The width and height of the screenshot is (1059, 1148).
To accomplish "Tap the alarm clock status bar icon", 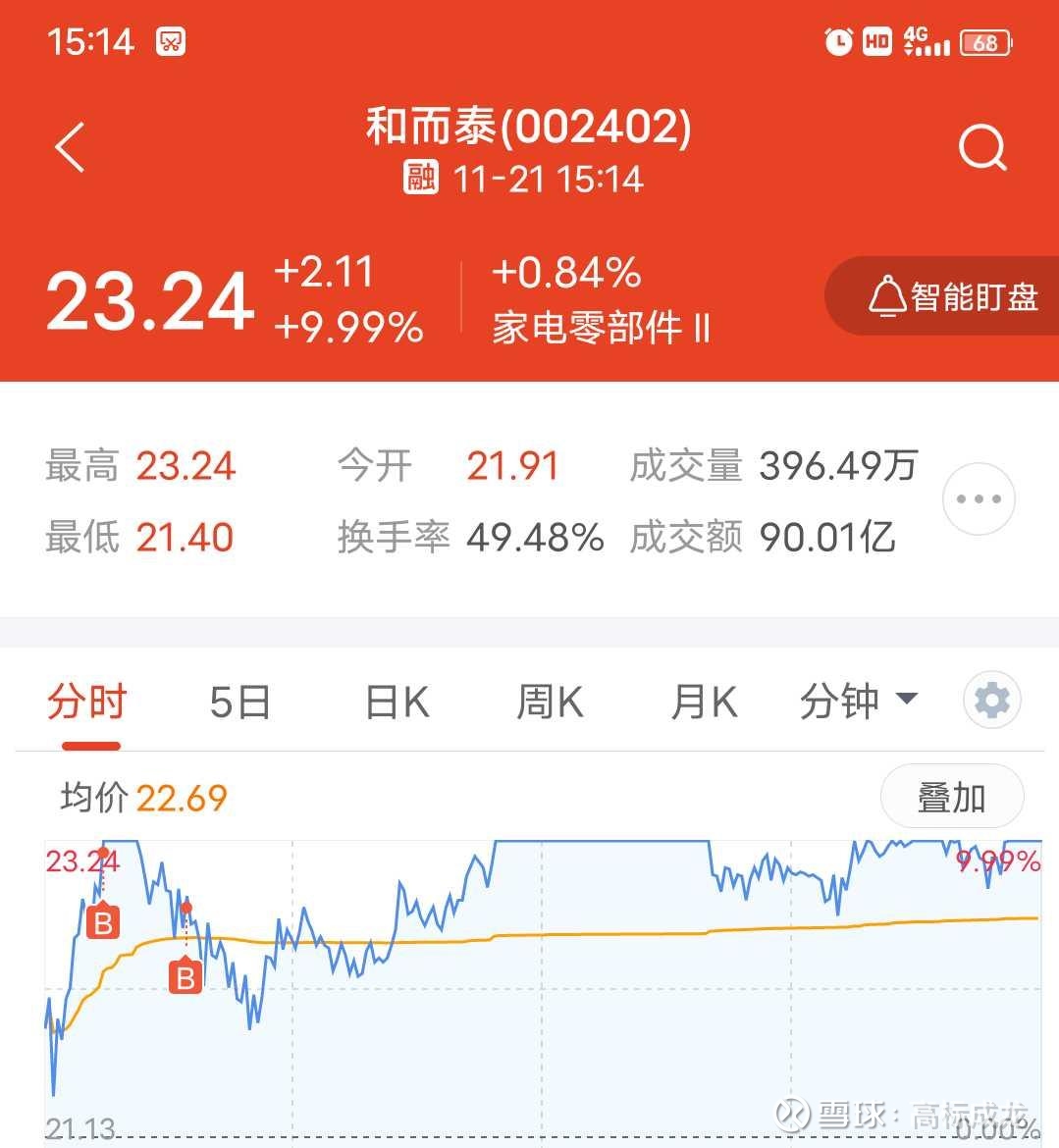I will [838, 41].
